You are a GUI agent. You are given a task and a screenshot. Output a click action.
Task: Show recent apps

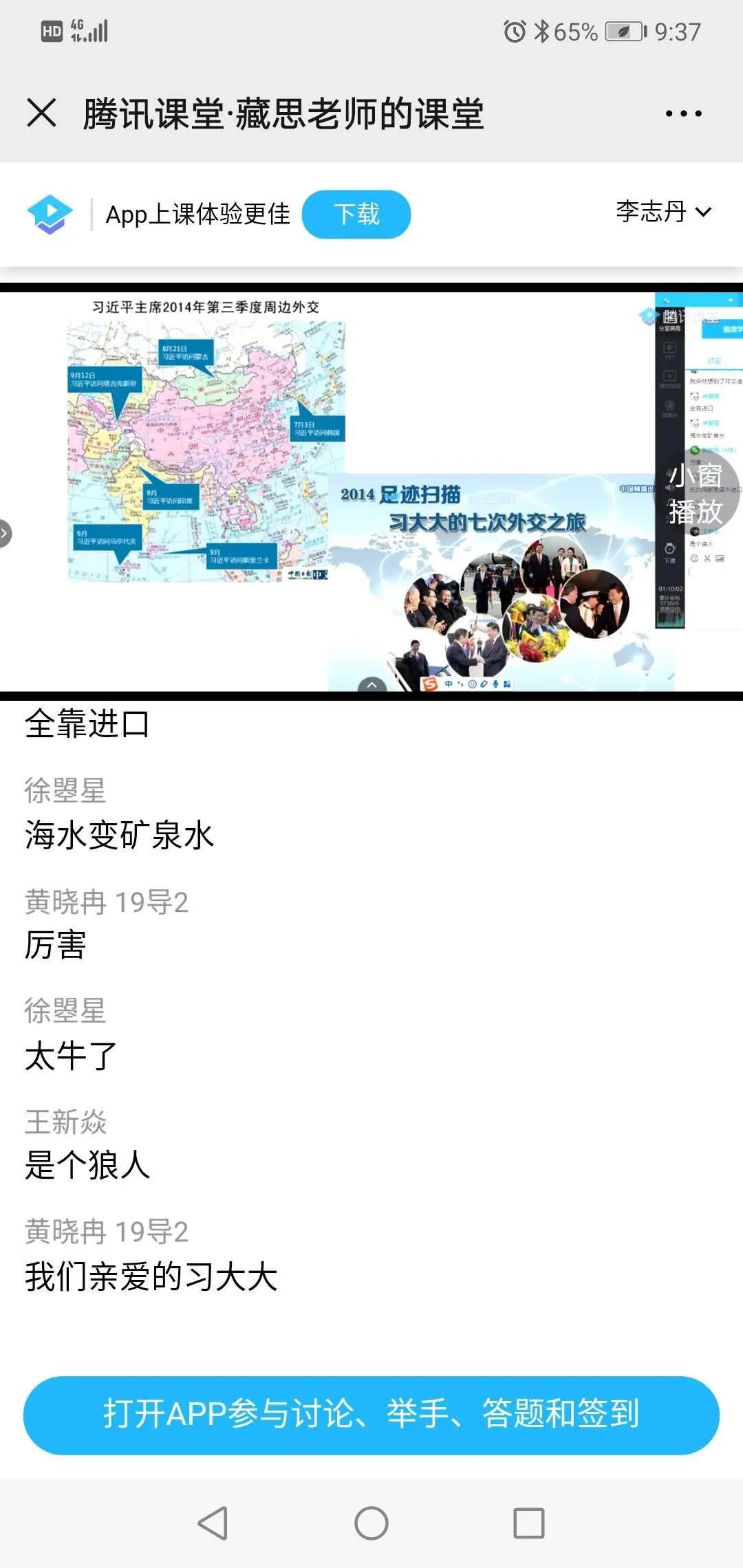click(x=529, y=1523)
